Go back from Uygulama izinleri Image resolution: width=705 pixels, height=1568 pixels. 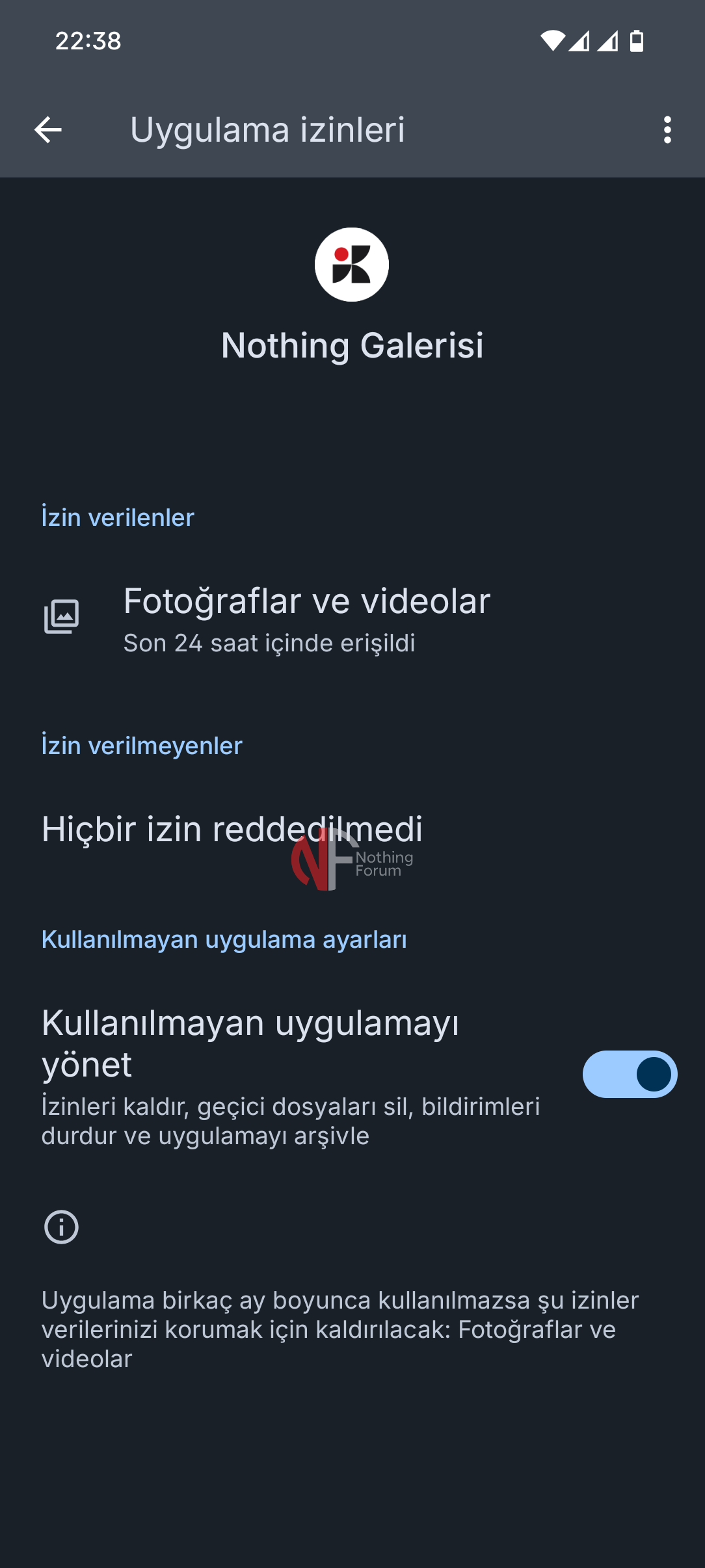[48, 130]
